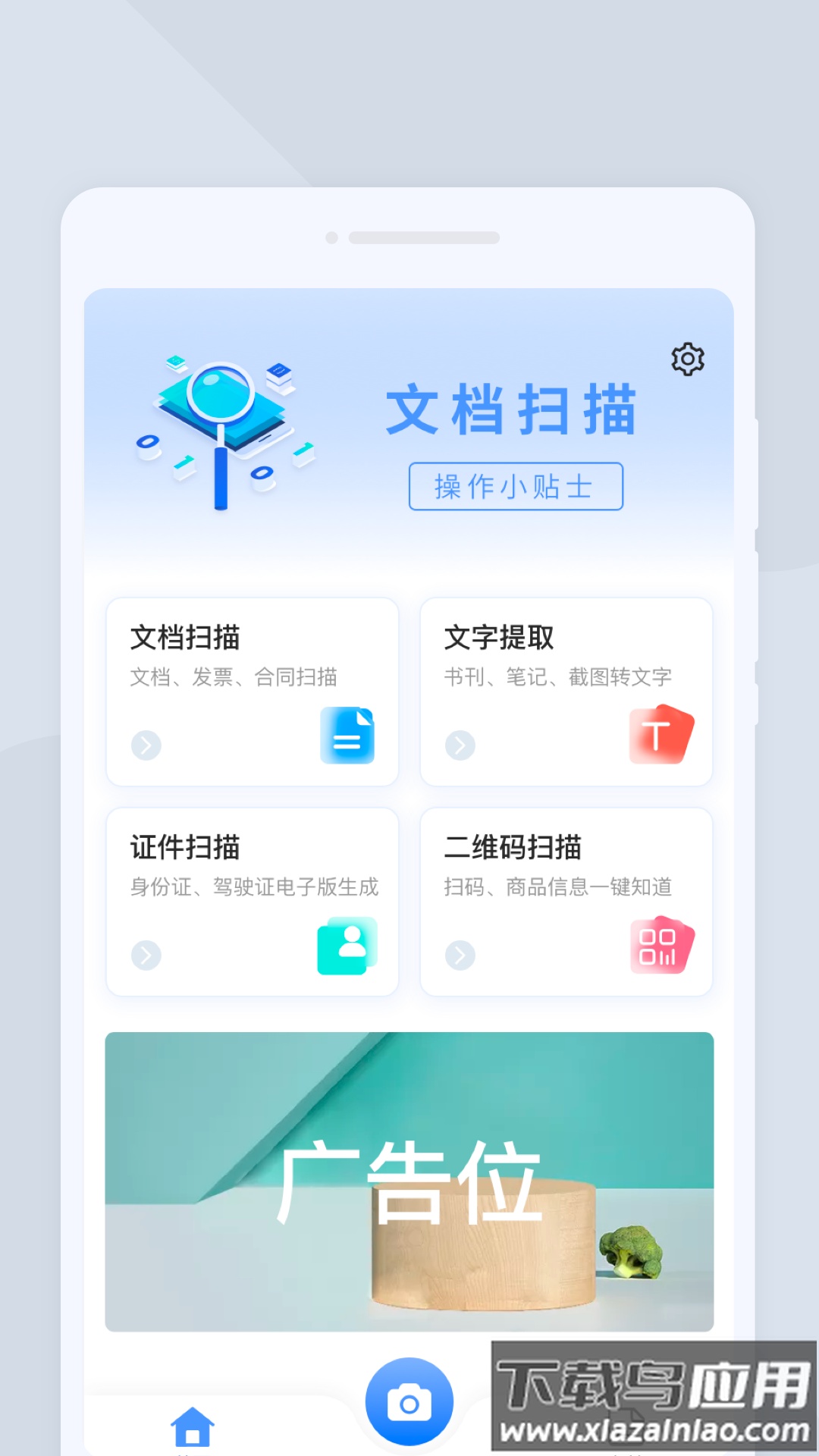Tap the pink QR code icon
This screenshot has width=819, height=1456.
(661, 945)
